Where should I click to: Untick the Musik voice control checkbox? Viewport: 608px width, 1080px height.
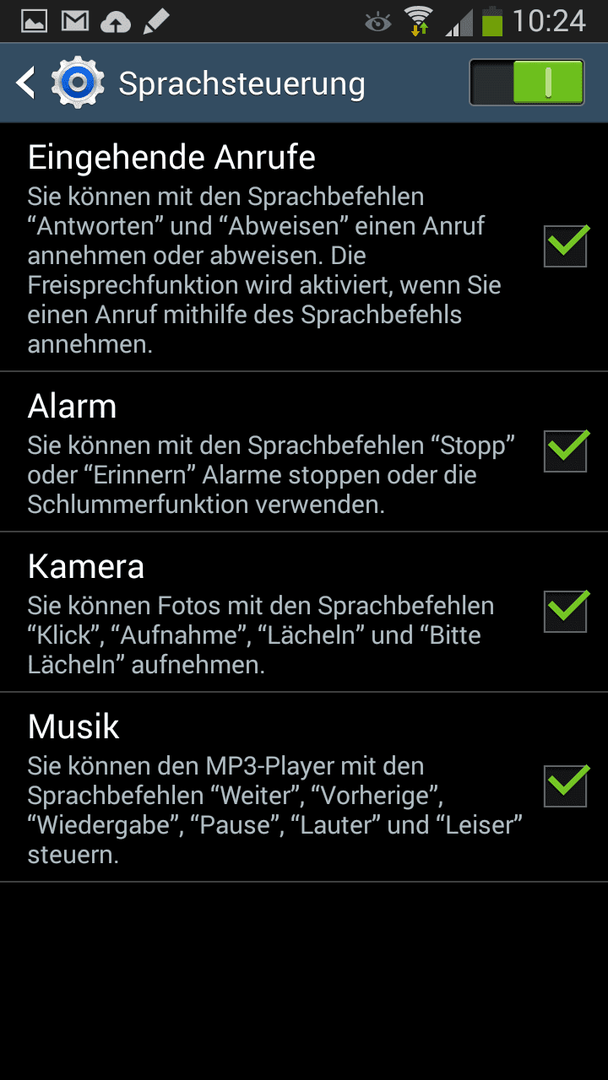click(565, 786)
